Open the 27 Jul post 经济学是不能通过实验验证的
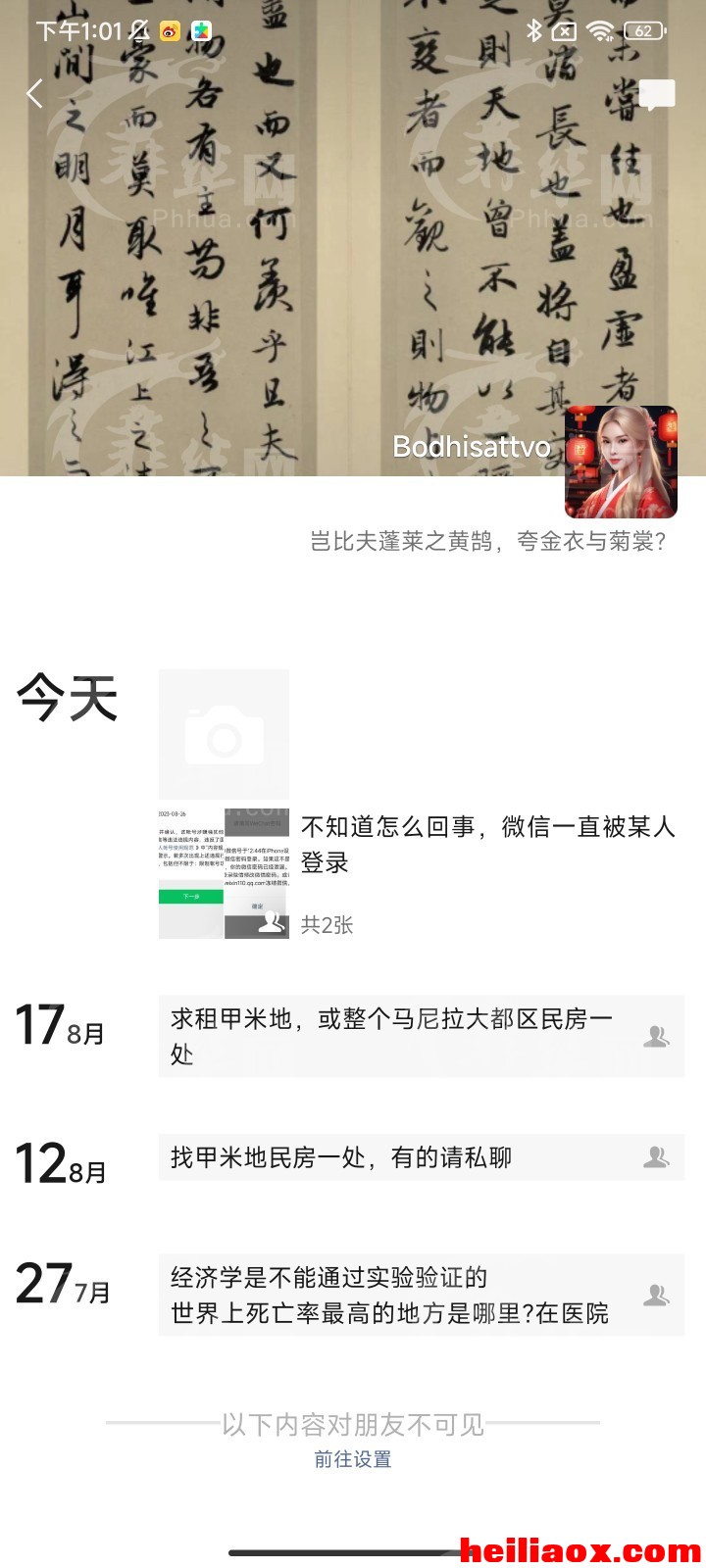The height and width of the screenshot is (1568, 706). (x=422, y=1296)
